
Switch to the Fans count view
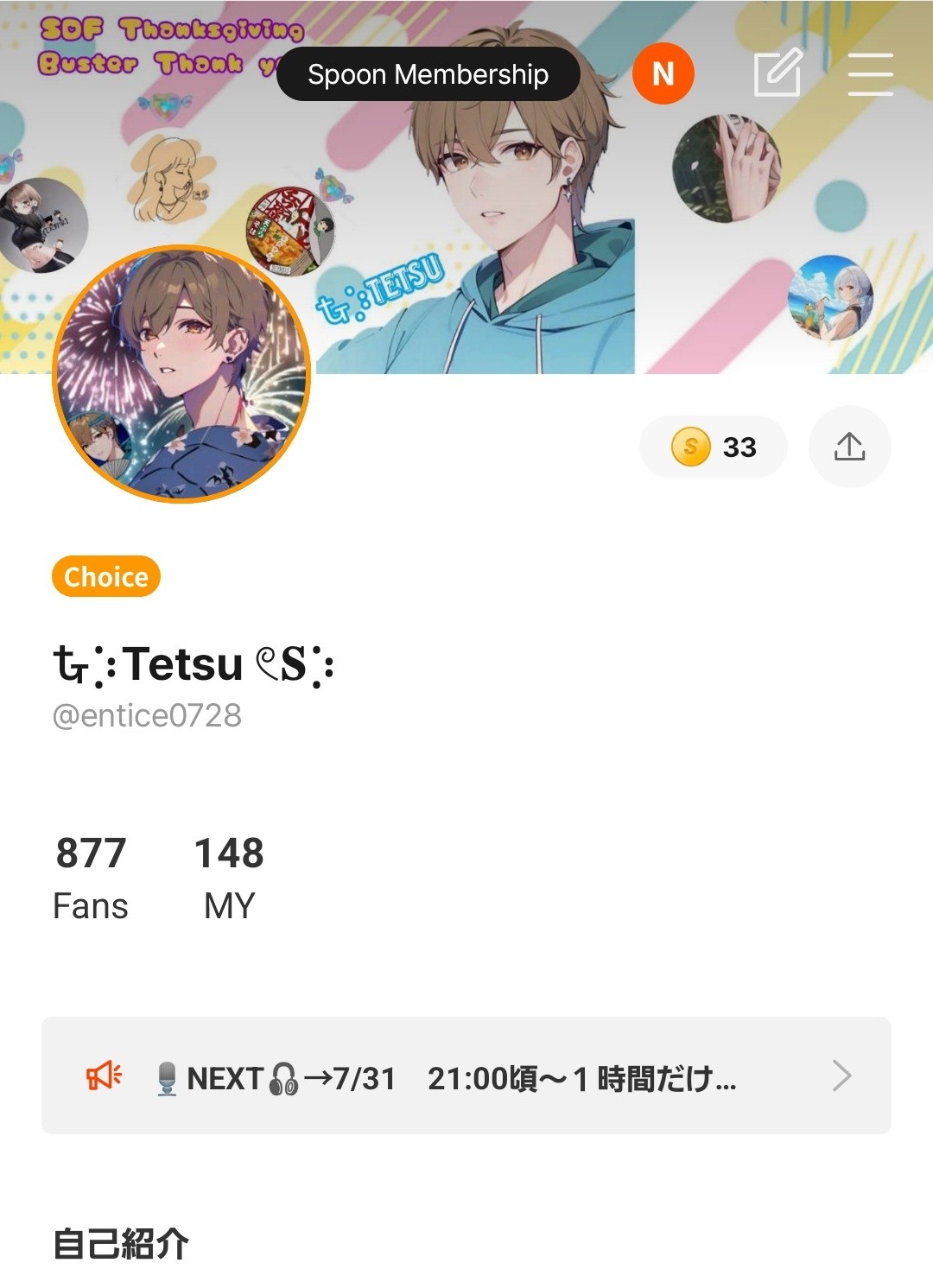coord(91,875)
